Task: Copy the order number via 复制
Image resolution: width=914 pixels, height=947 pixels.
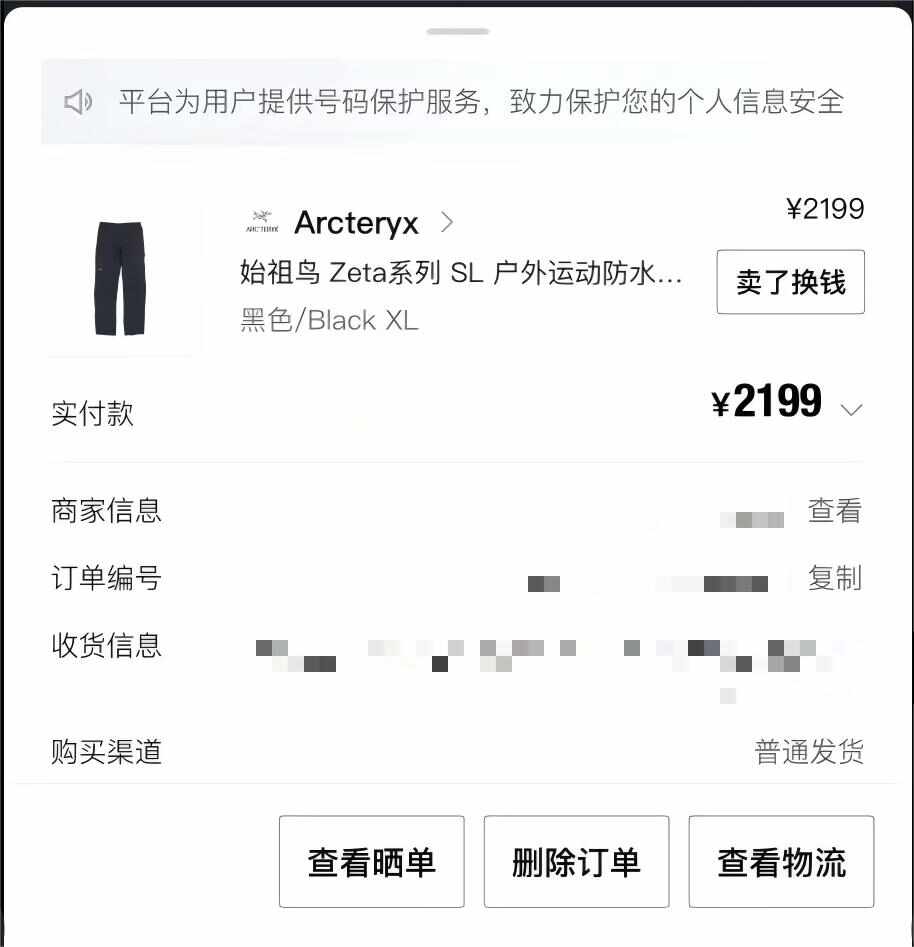Action: 835,579
